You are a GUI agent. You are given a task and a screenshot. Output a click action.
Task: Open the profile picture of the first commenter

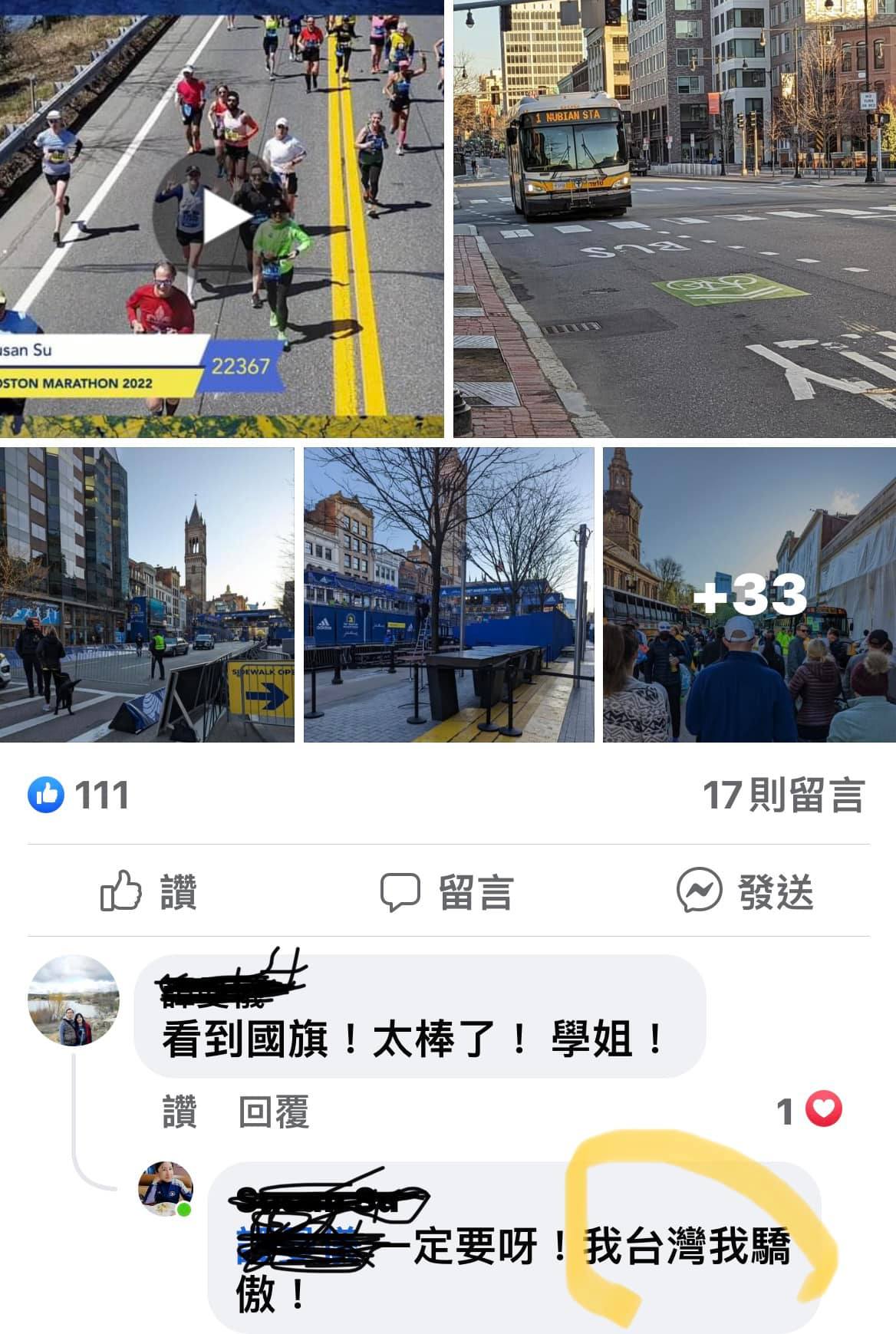pyautogui.click(x=74, y=1000)
